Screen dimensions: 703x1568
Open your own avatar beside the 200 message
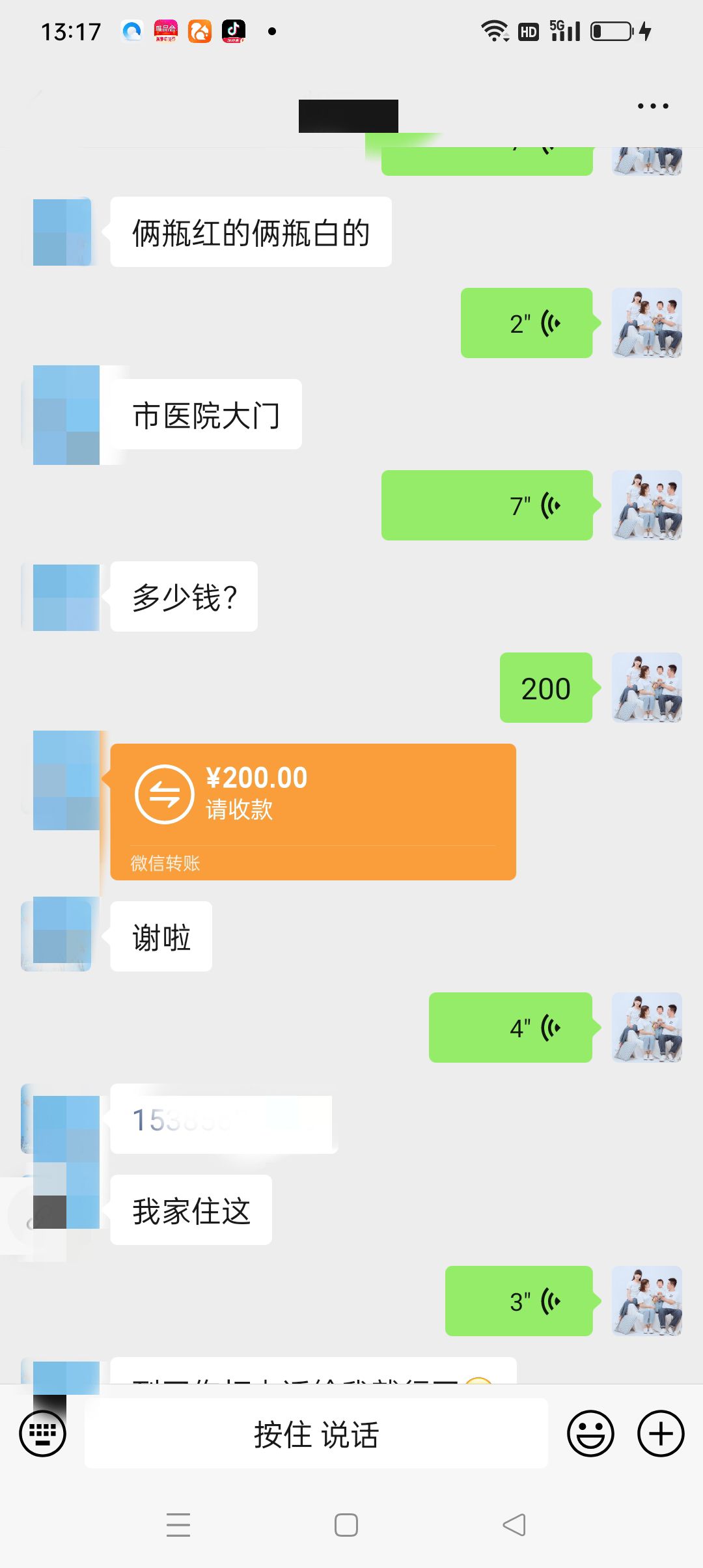(647, 688)
